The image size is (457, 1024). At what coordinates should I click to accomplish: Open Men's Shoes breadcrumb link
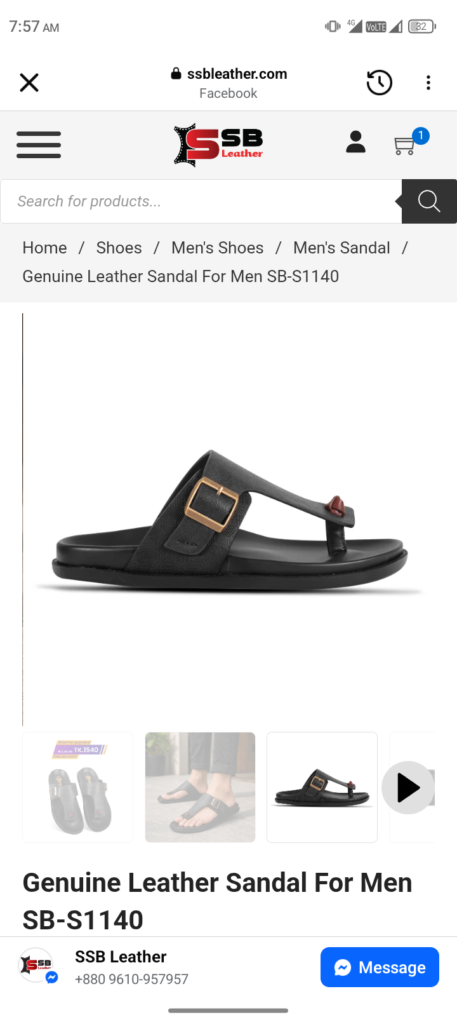pyautogui.click(x=217, y=248)
